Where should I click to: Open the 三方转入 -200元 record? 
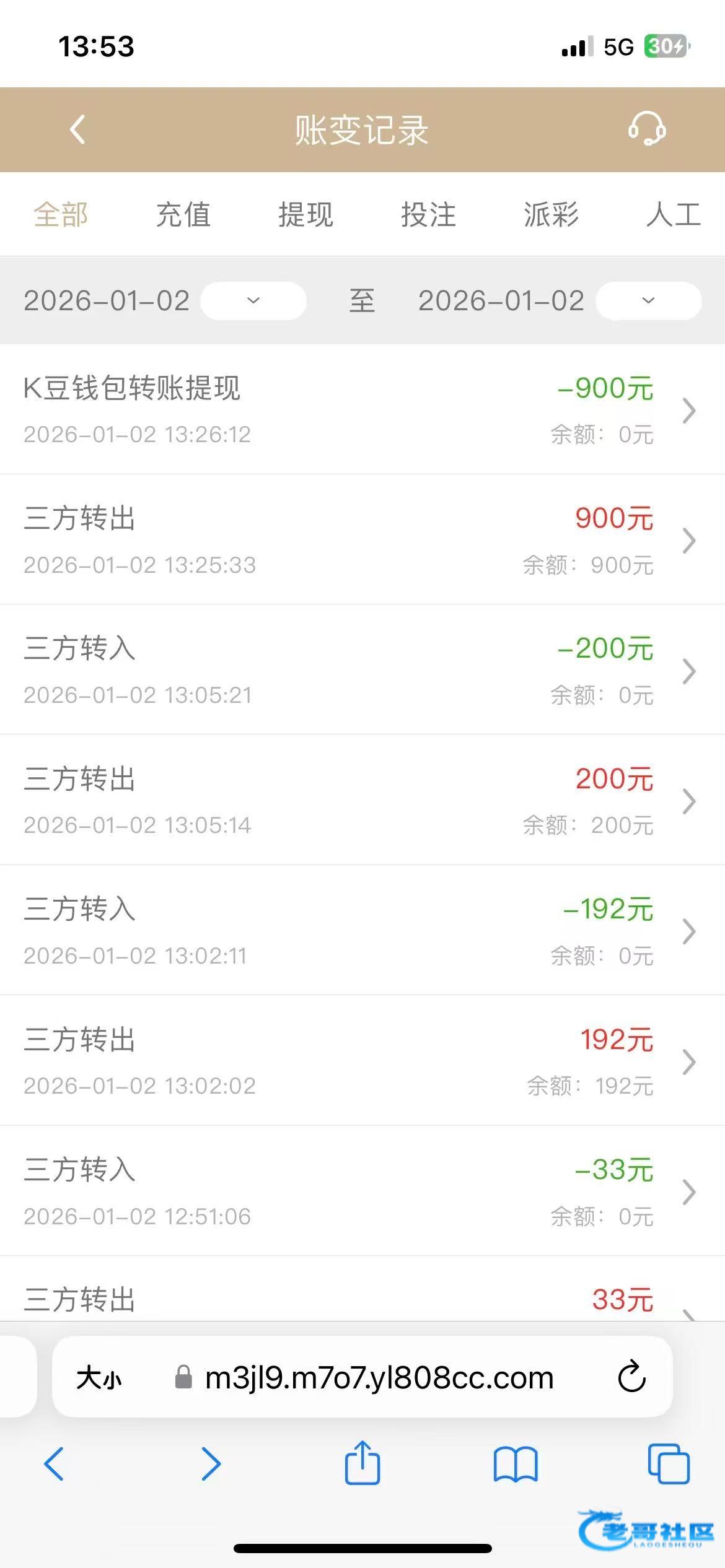tap(362, 670)
